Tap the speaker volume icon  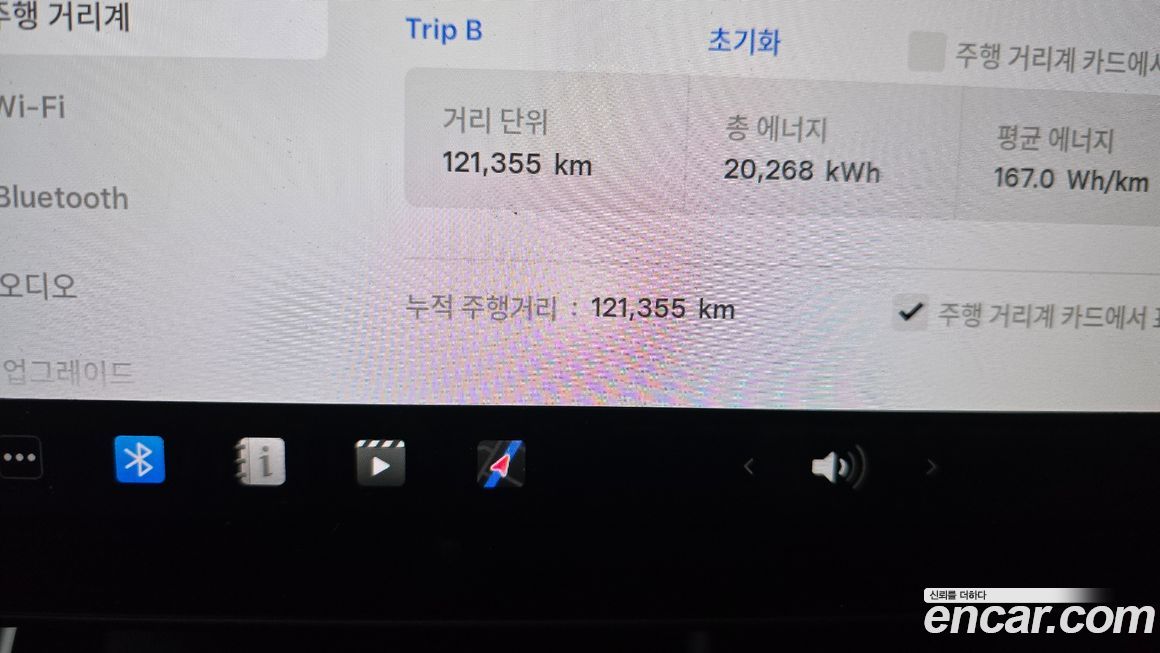(x=838, y=467)
